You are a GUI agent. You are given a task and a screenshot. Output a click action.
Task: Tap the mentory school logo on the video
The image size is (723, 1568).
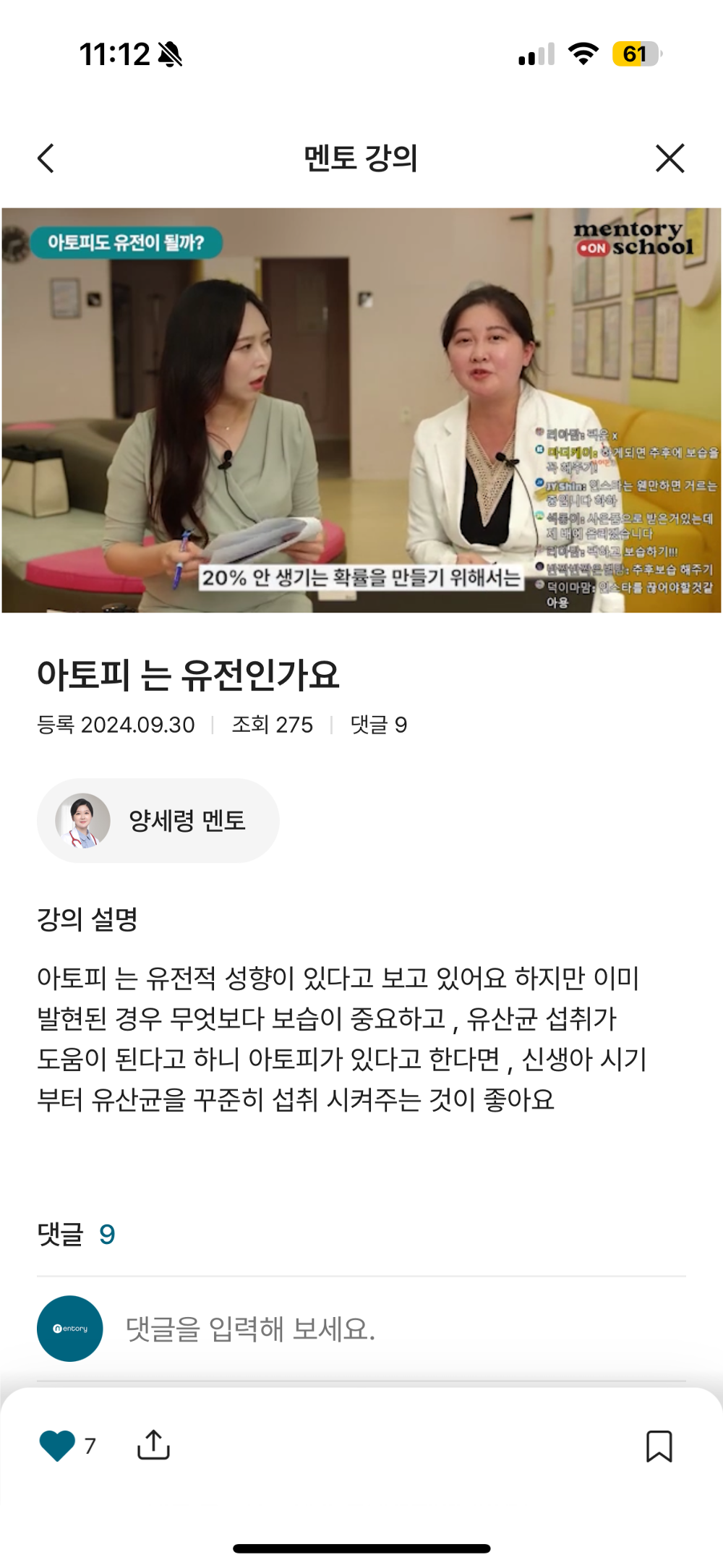[633, 239]
